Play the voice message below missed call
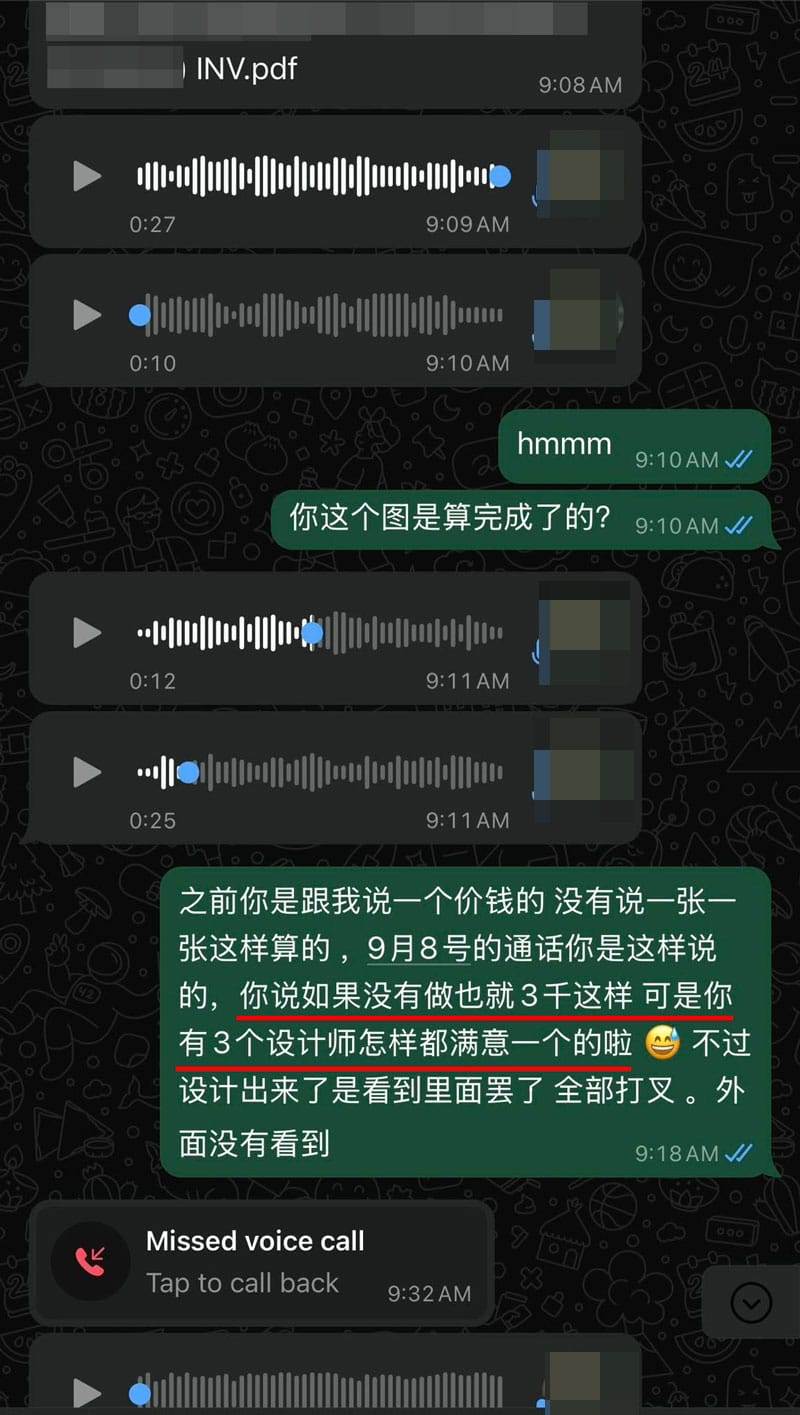This screenshot has height=1415, width=800. click(88, 1392)
